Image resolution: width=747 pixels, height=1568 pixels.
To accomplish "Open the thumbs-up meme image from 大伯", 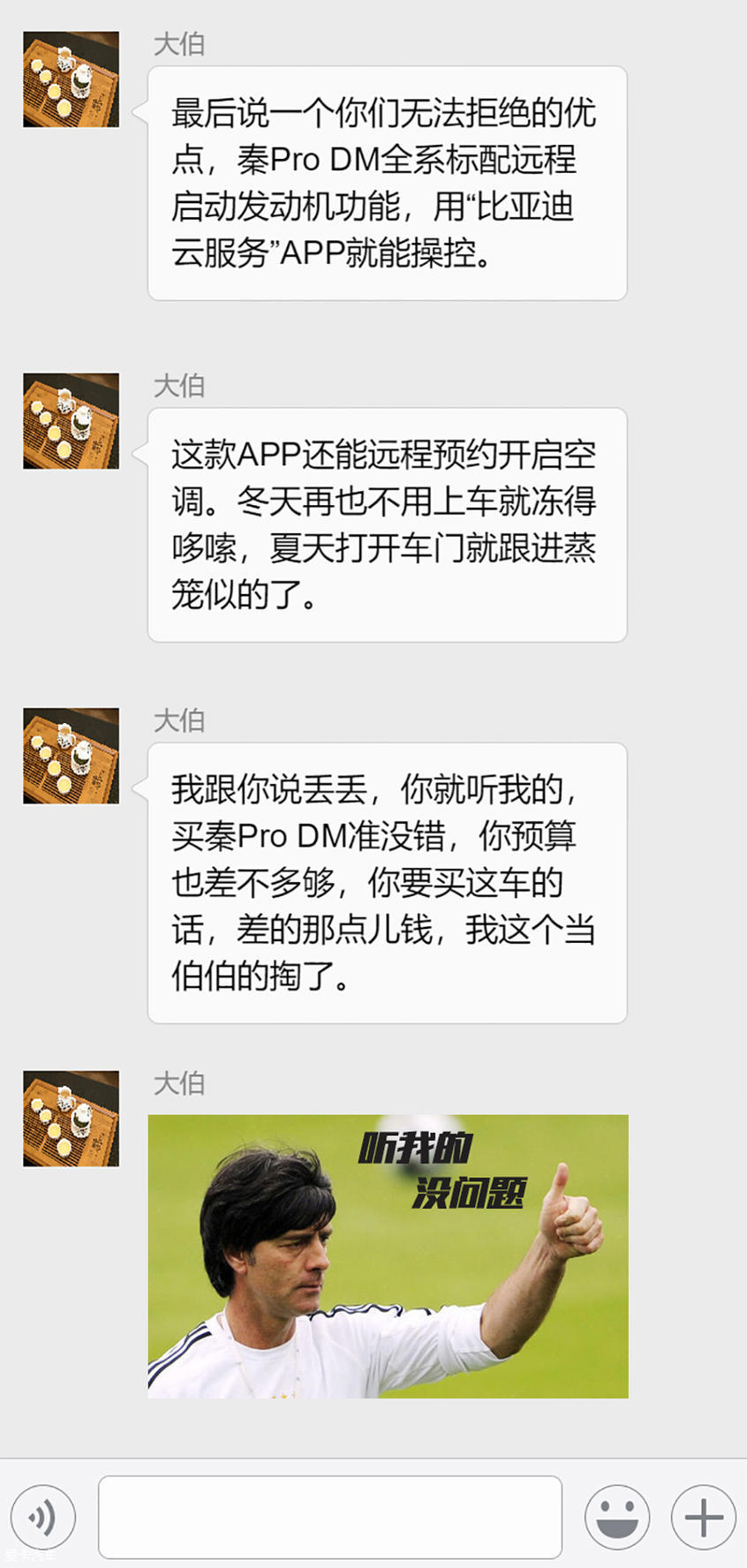I will (388, 1255).
